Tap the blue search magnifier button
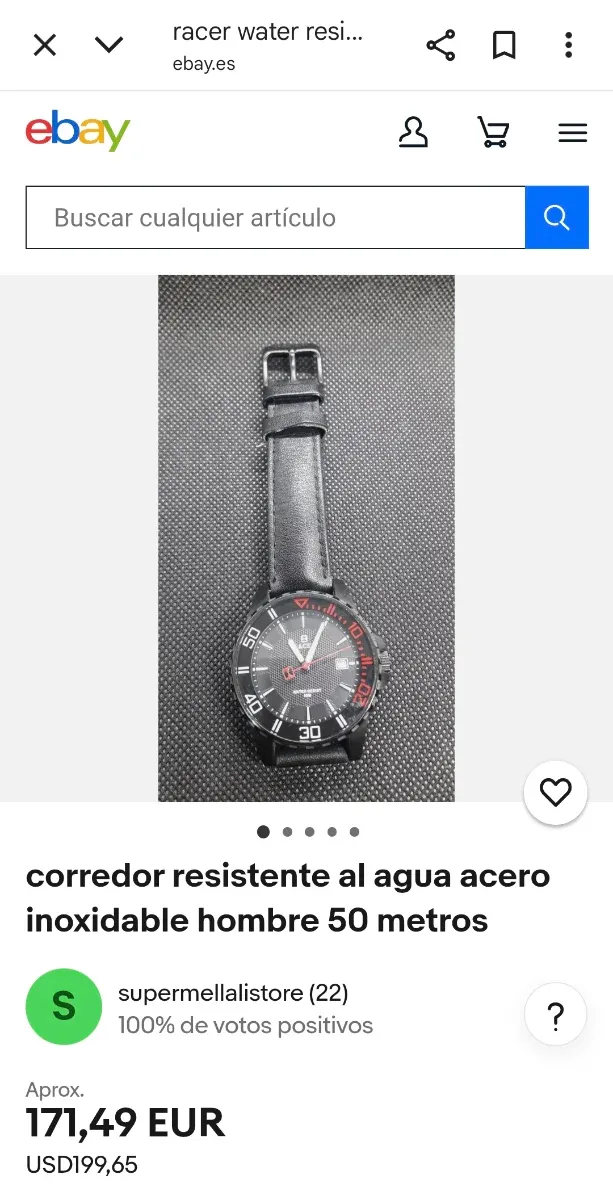This screenshot has width=613, height=1200. click(x=556, y=218)
